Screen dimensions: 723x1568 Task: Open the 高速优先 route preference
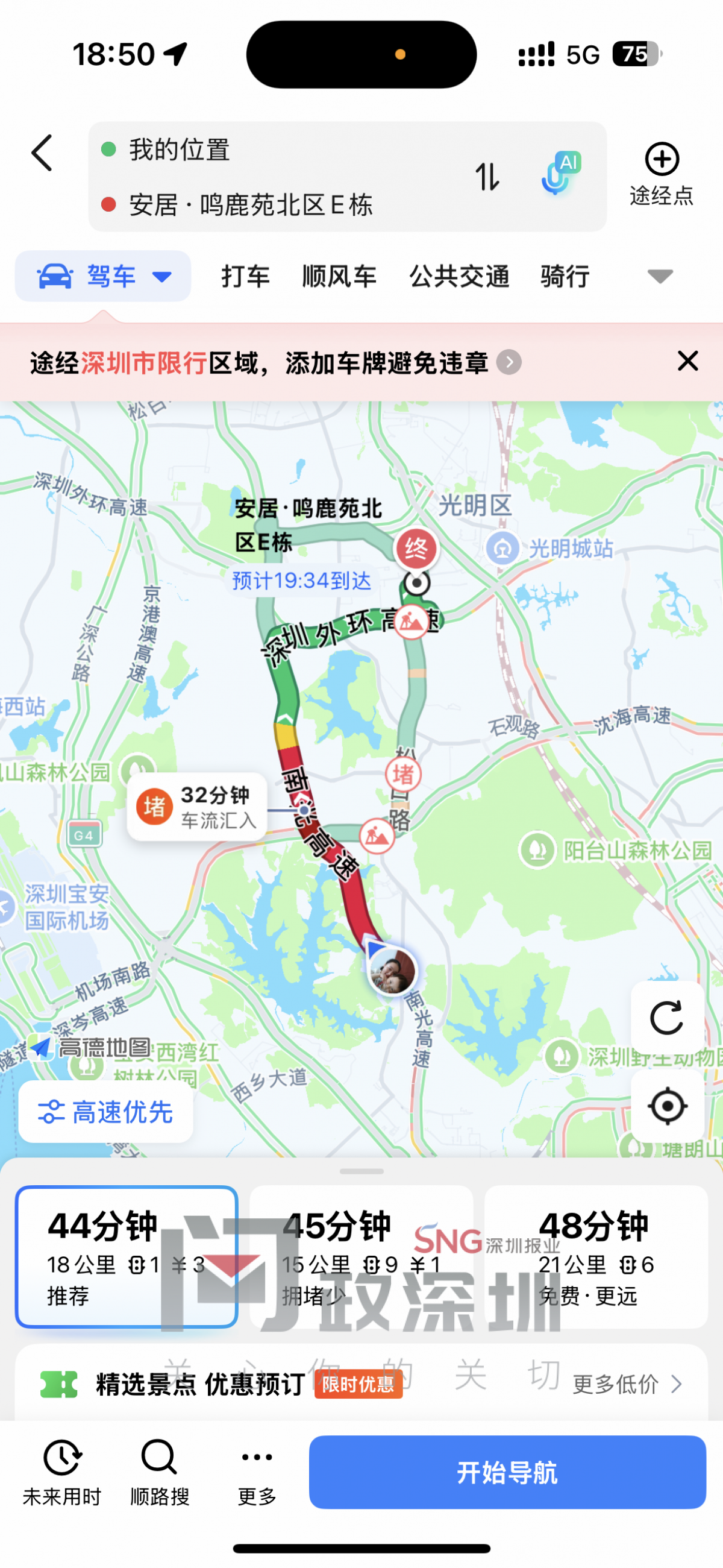pyautogui.click(x=106, y=1112)
